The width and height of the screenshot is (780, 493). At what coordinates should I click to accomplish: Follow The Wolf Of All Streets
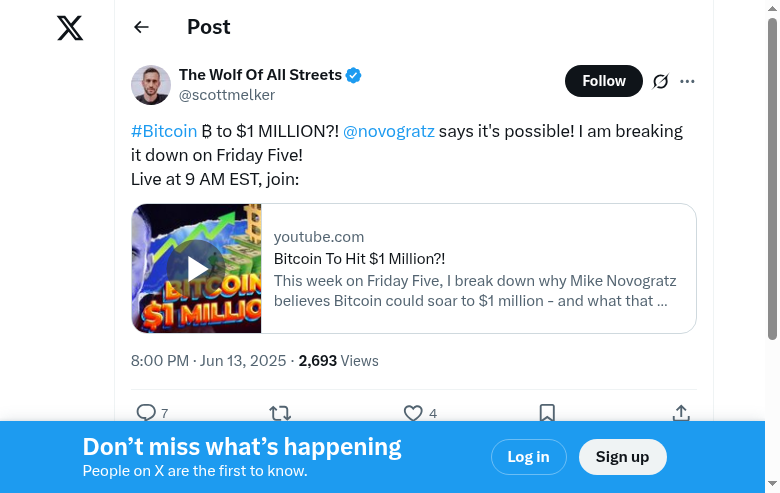pyautogui.click(x=603, y=81)
